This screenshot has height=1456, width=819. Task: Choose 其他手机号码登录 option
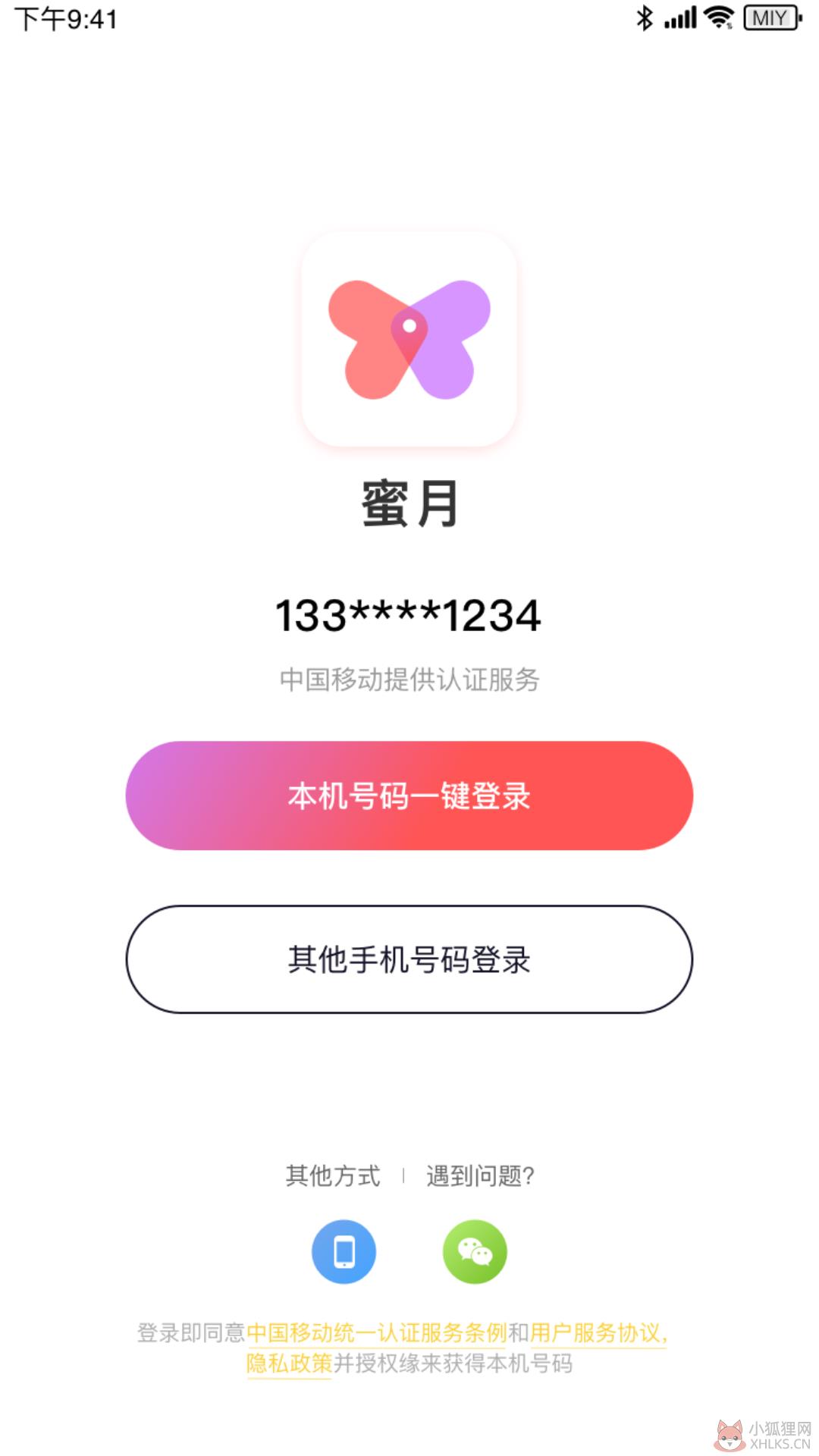coord(409,959)
